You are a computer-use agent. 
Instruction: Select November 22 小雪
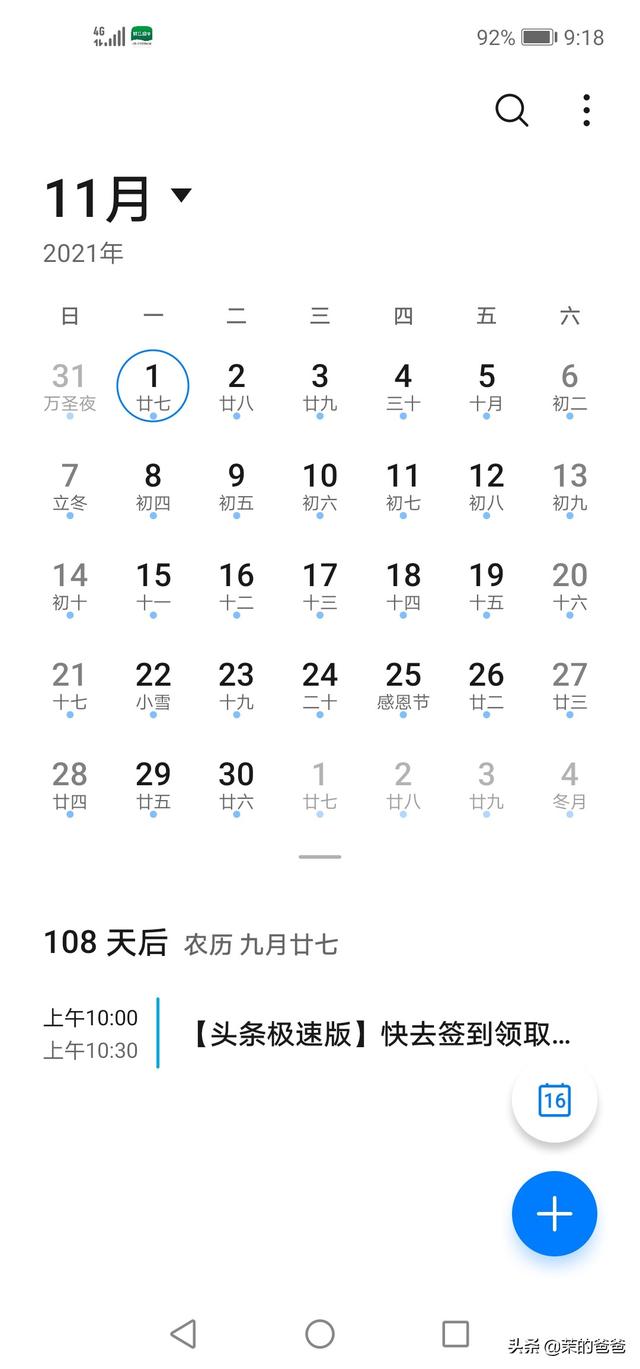[x=153, y=686]
